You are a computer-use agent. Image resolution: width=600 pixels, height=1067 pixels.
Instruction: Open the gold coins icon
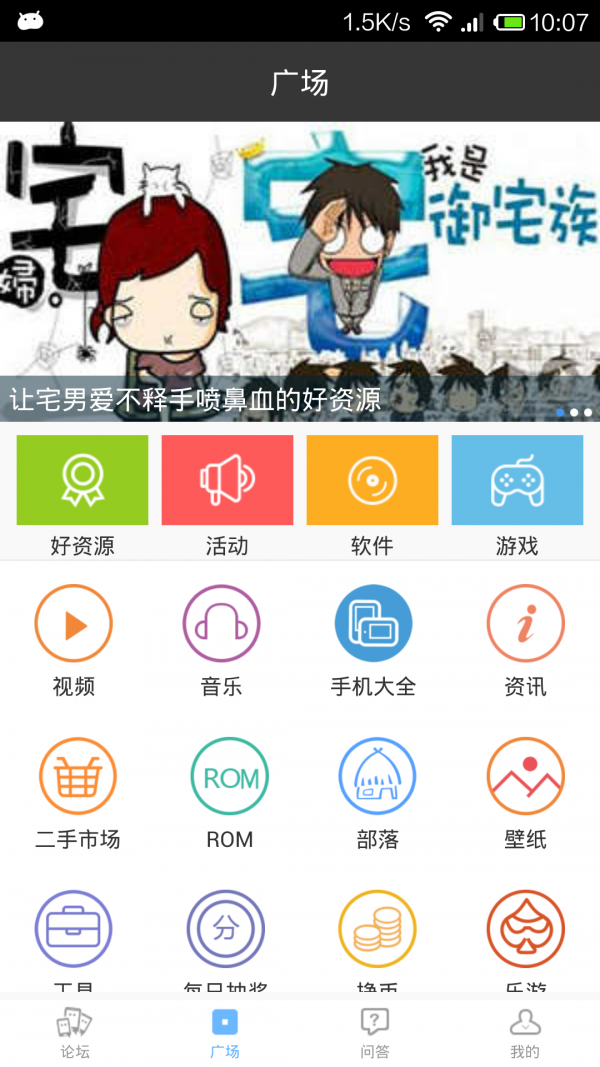point(376,929)
